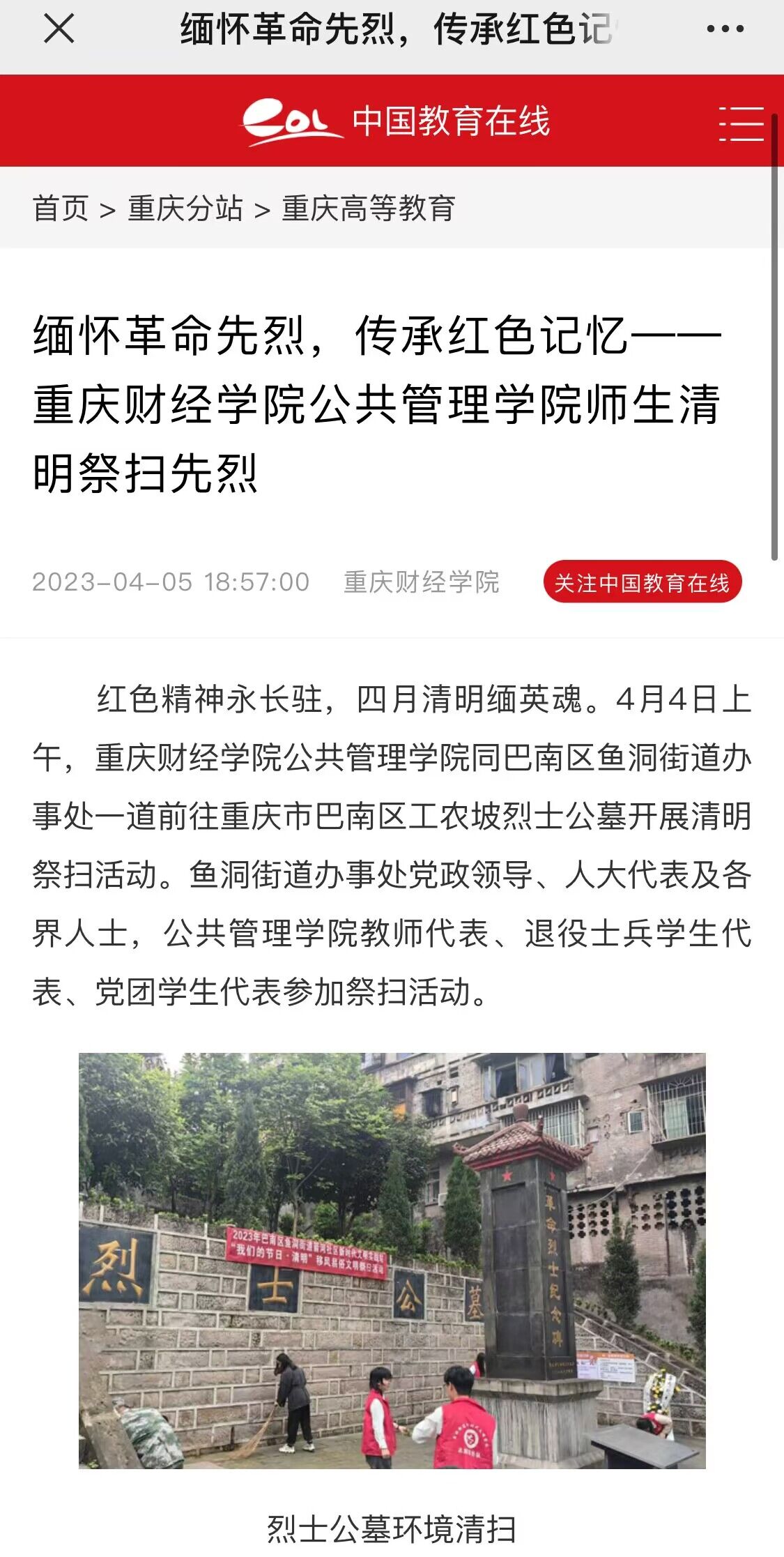Open the three-dot more options menu
This screenshot has height=1557, width=784.
click(725, 30)
